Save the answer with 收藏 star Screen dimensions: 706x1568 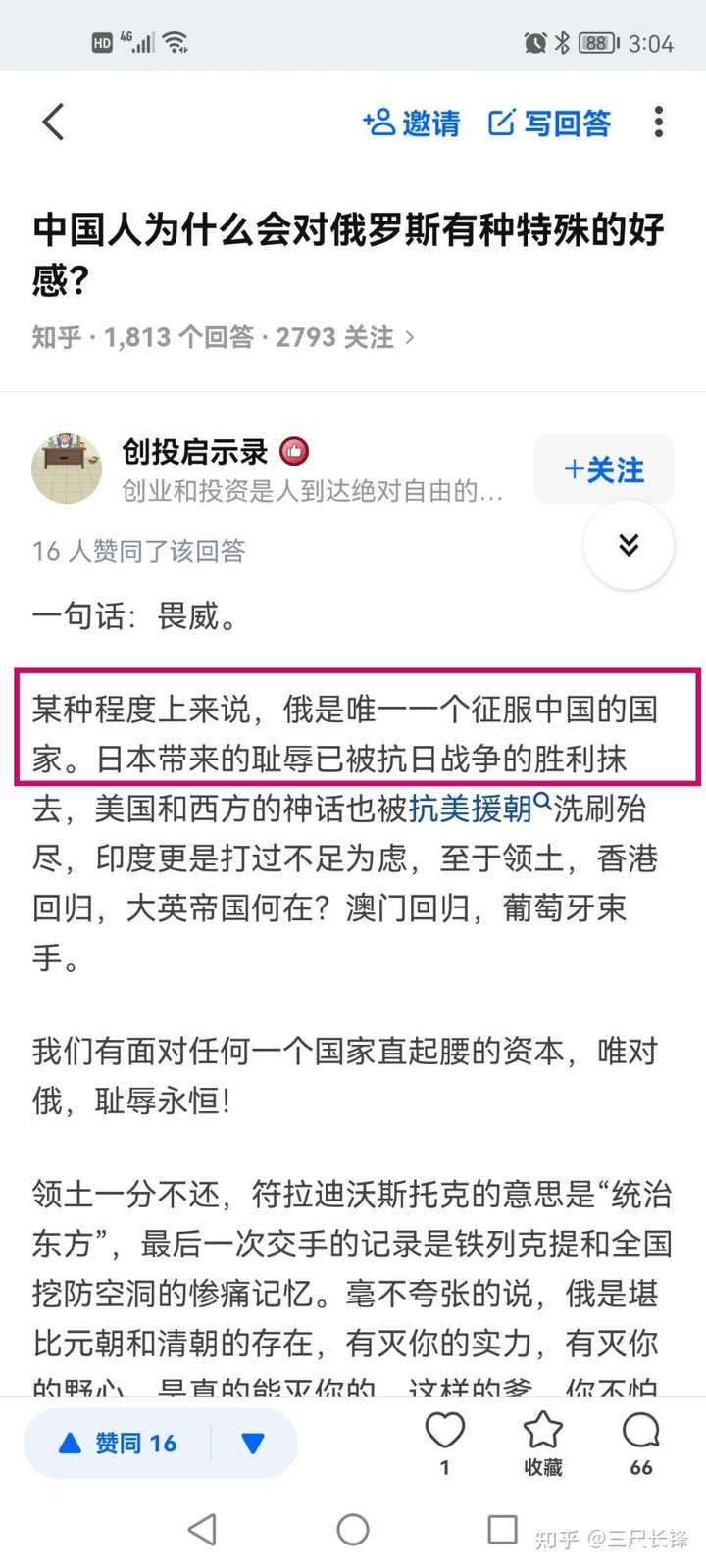tap(542, 1443)
